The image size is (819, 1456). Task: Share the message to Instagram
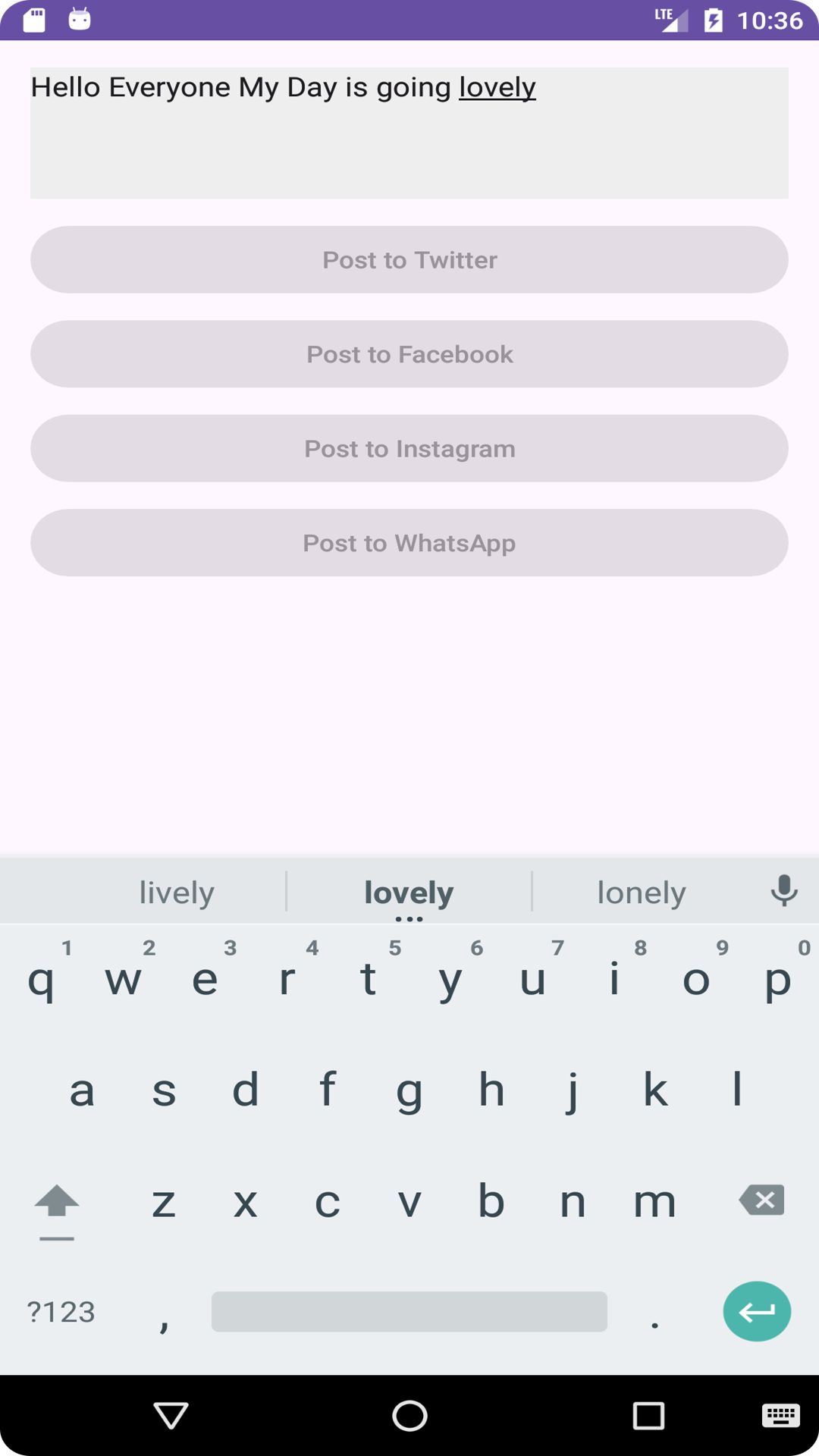[x=409, y=448]
